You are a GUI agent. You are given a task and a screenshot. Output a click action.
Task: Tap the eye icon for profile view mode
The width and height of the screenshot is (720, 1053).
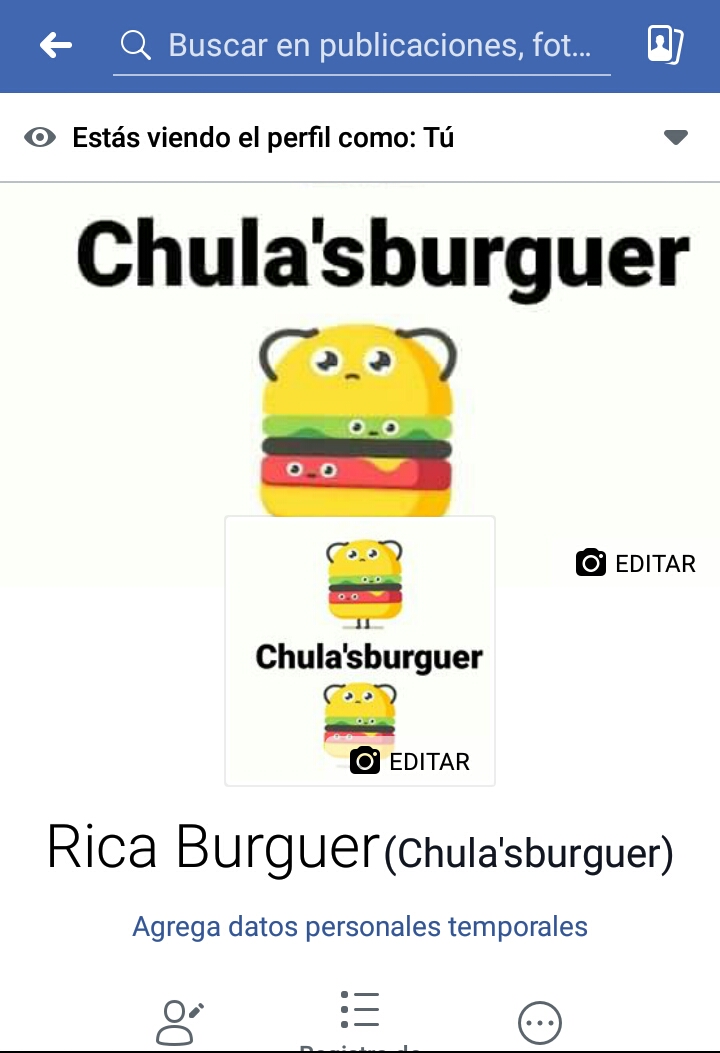pos(39,136)
